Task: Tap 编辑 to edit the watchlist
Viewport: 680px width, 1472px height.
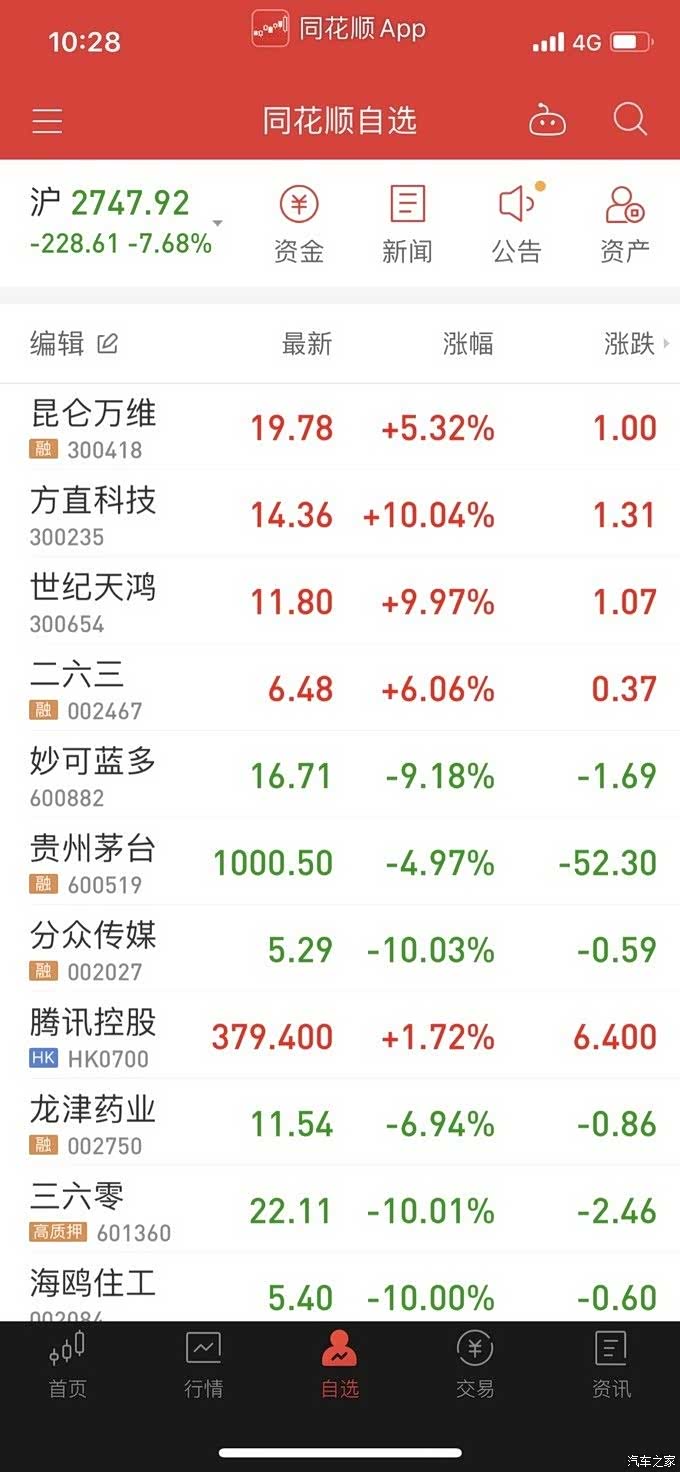Action: [74, 344]
